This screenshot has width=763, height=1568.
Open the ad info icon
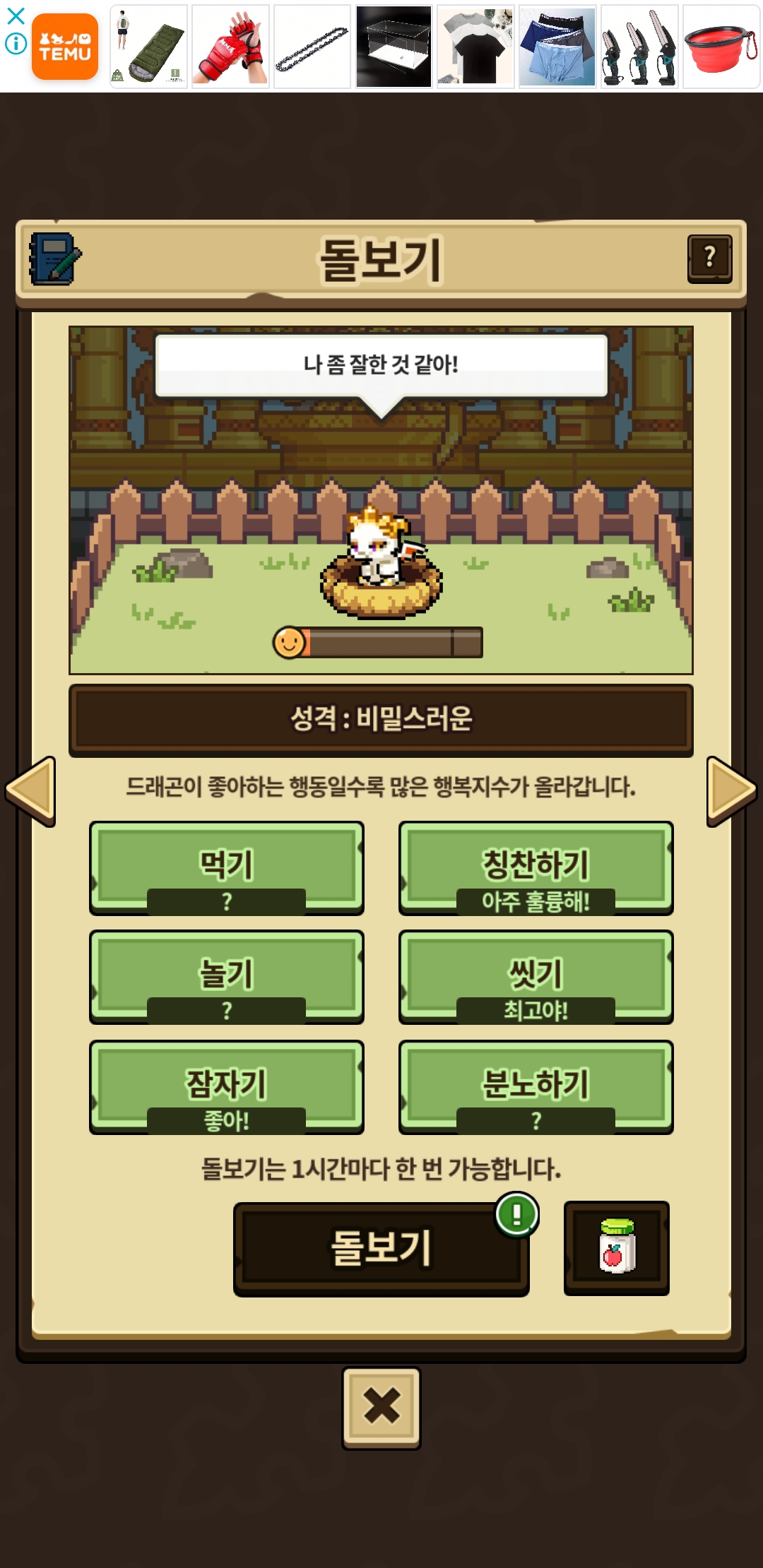point(16,44)
